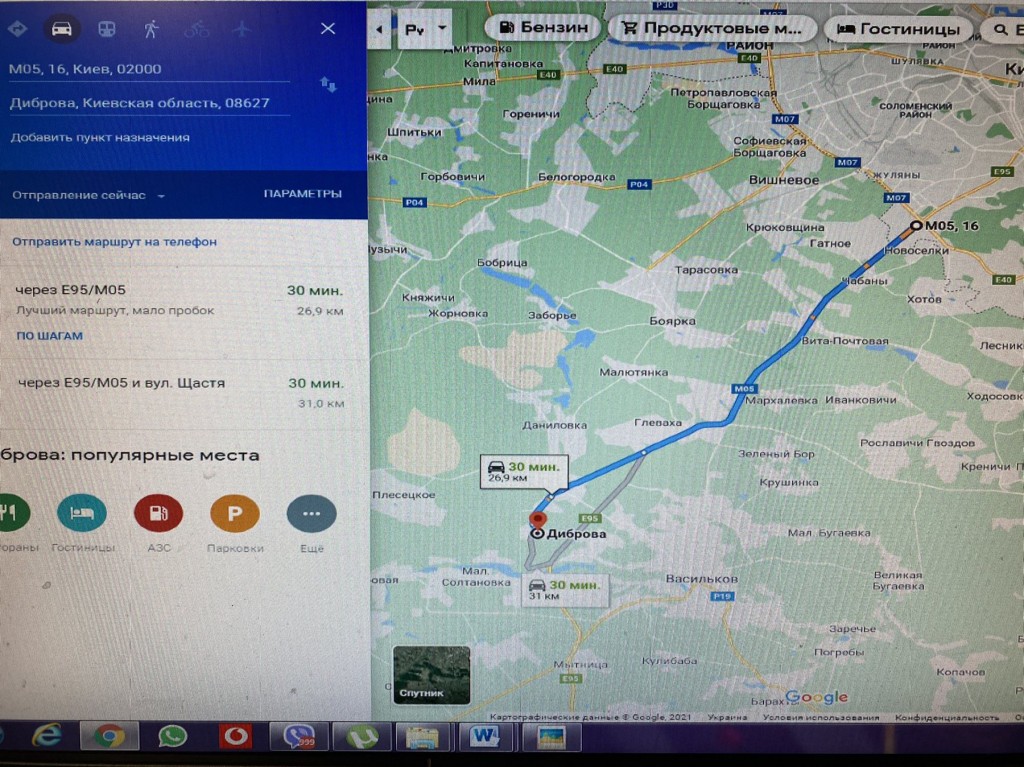Swap origin and destination points
1024x767 pixels.
click(x=328, y=85)
